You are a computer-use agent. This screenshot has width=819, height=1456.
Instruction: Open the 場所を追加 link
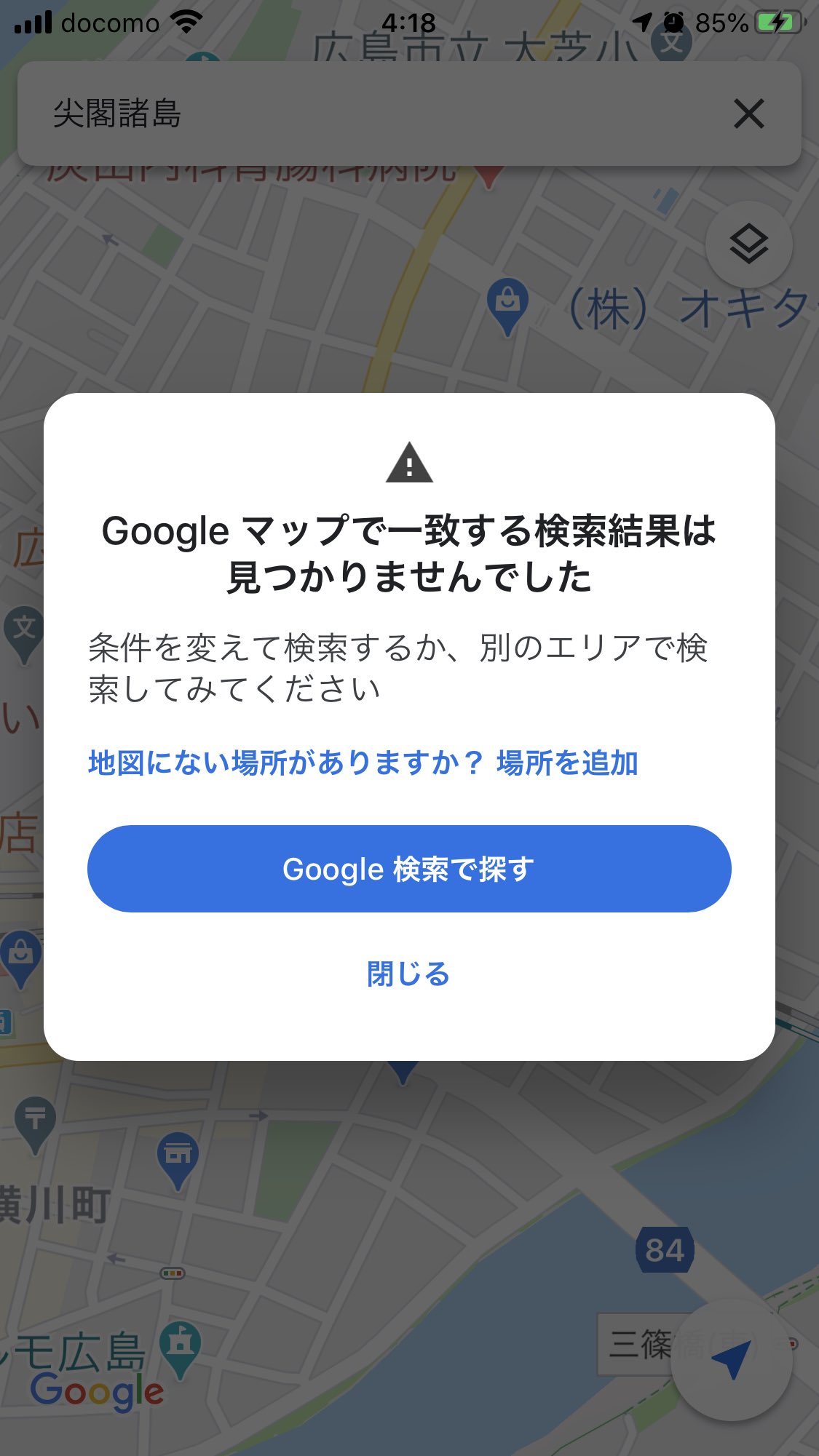click(567, 763)
